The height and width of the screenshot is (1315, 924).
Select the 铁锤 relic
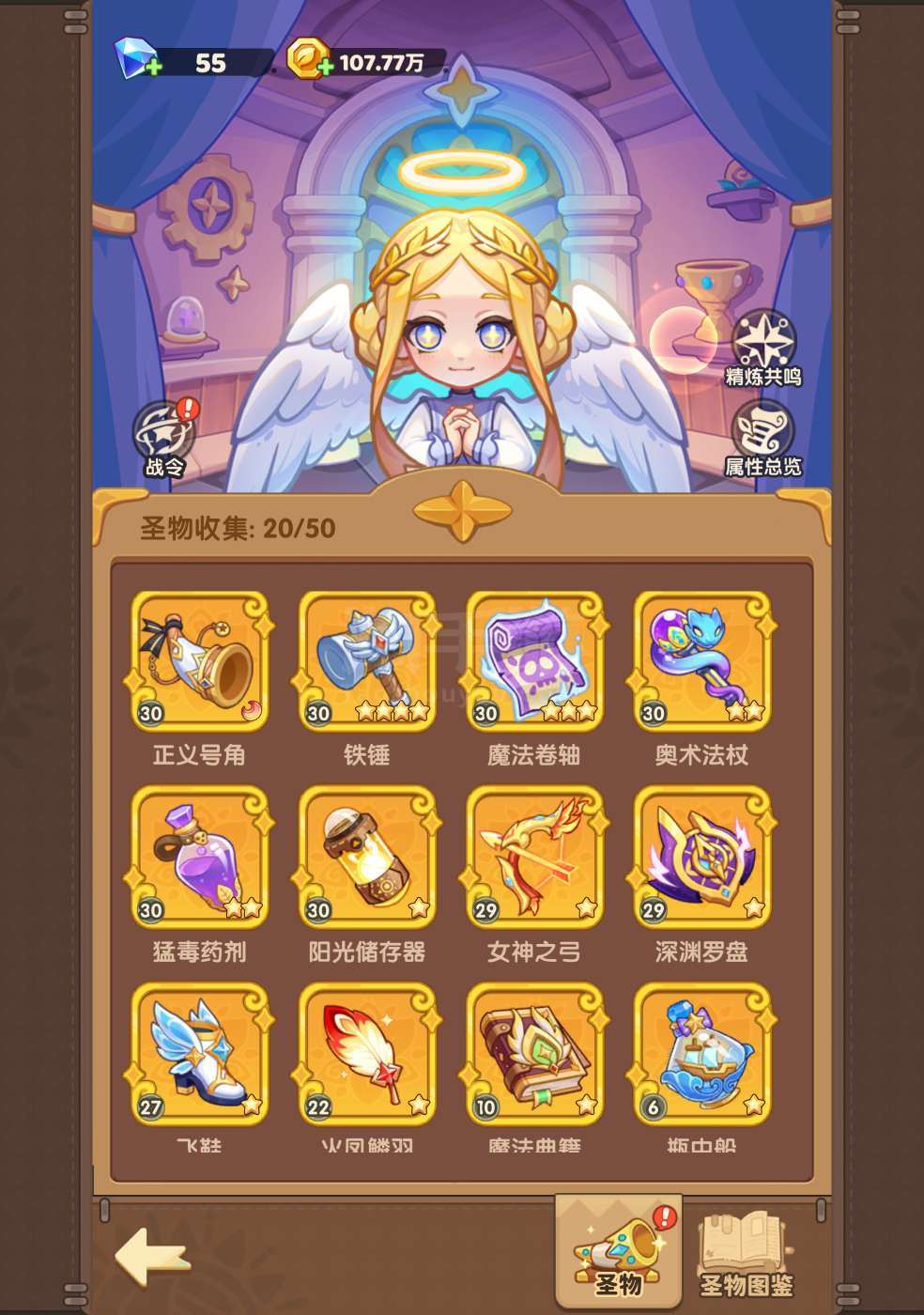tap(367, 662)
